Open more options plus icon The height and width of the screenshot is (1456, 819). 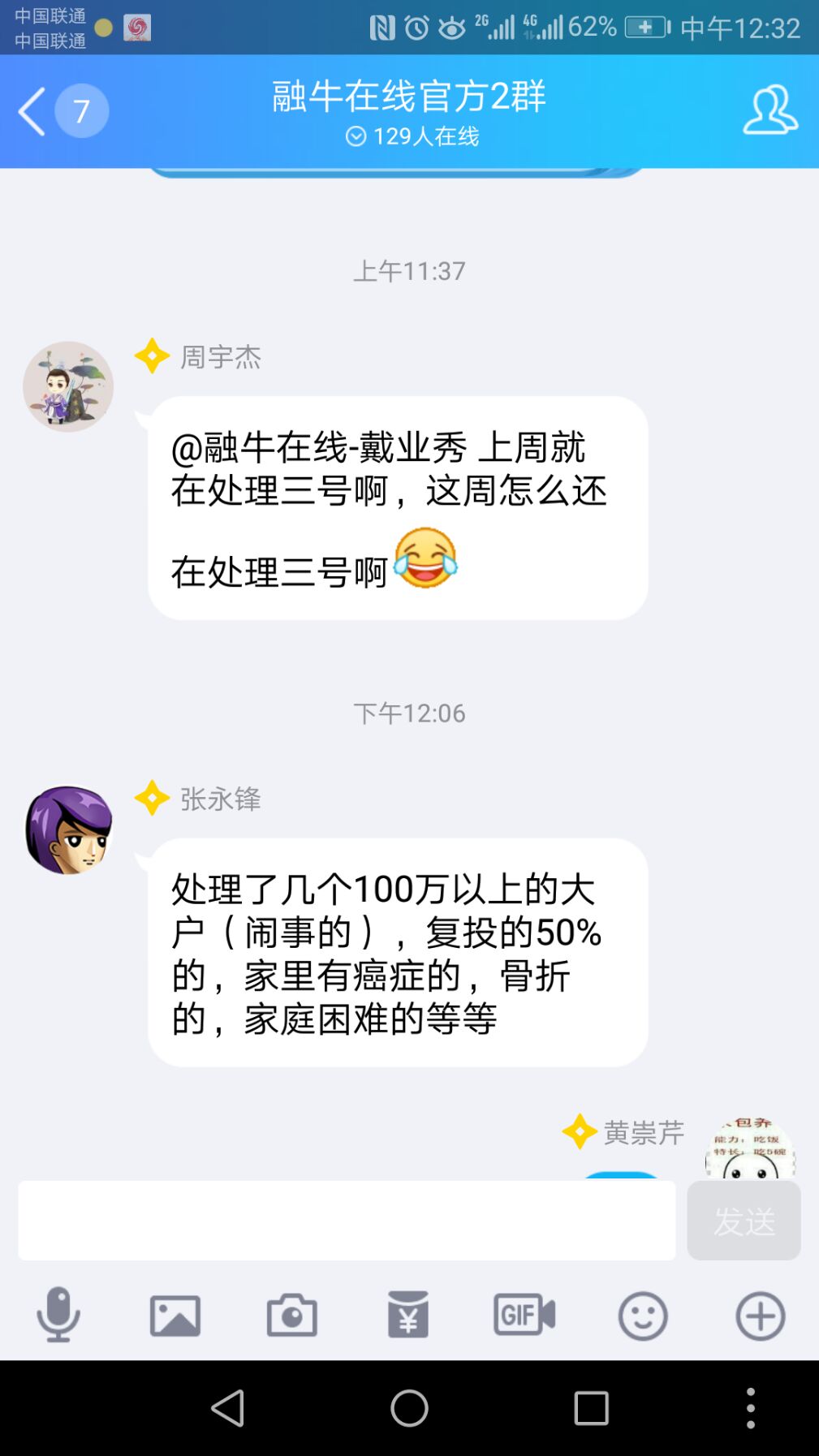(760, 1315)
